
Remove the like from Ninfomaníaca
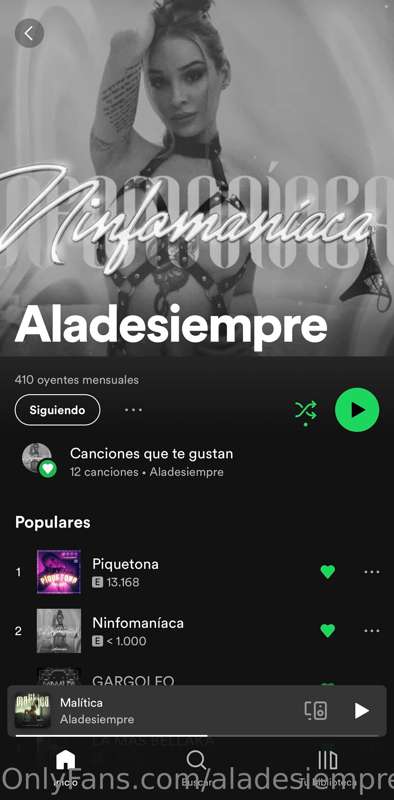click(328, 631)
